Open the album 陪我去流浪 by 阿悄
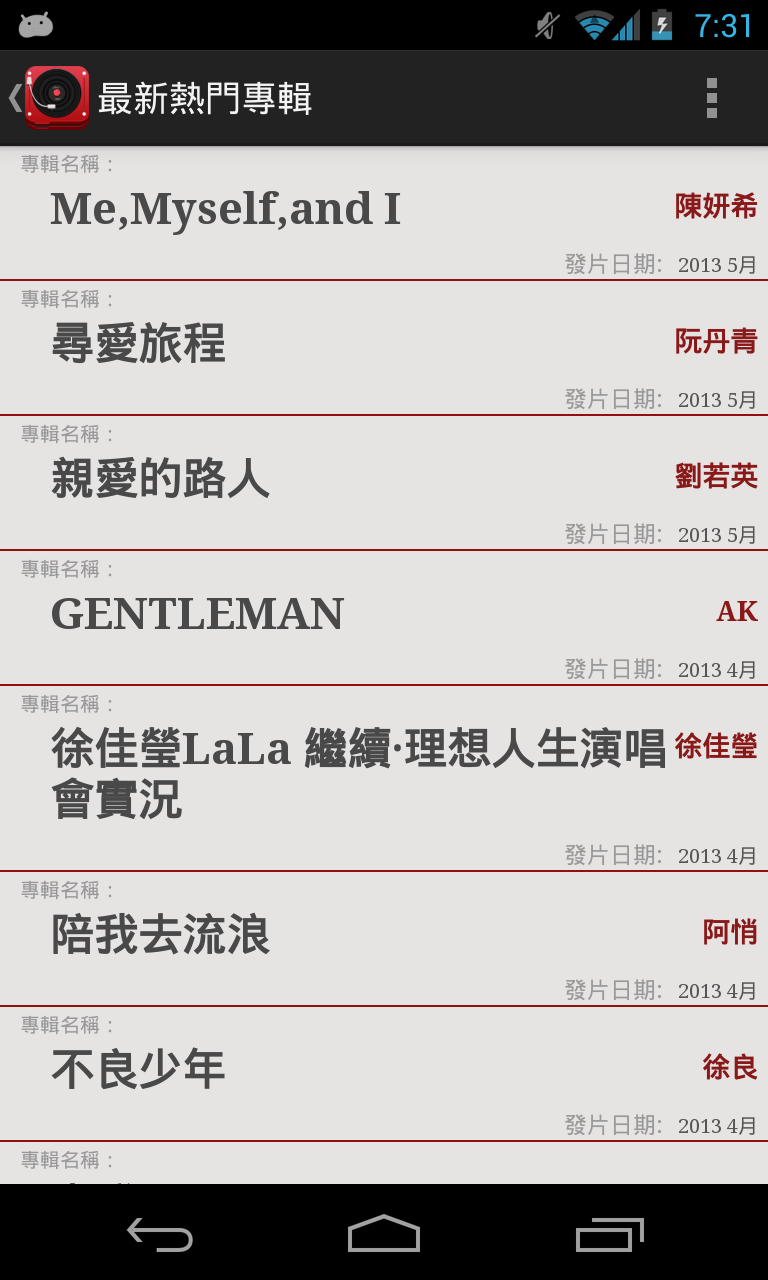Screen dimensions: 768x1280 (160, 935)
